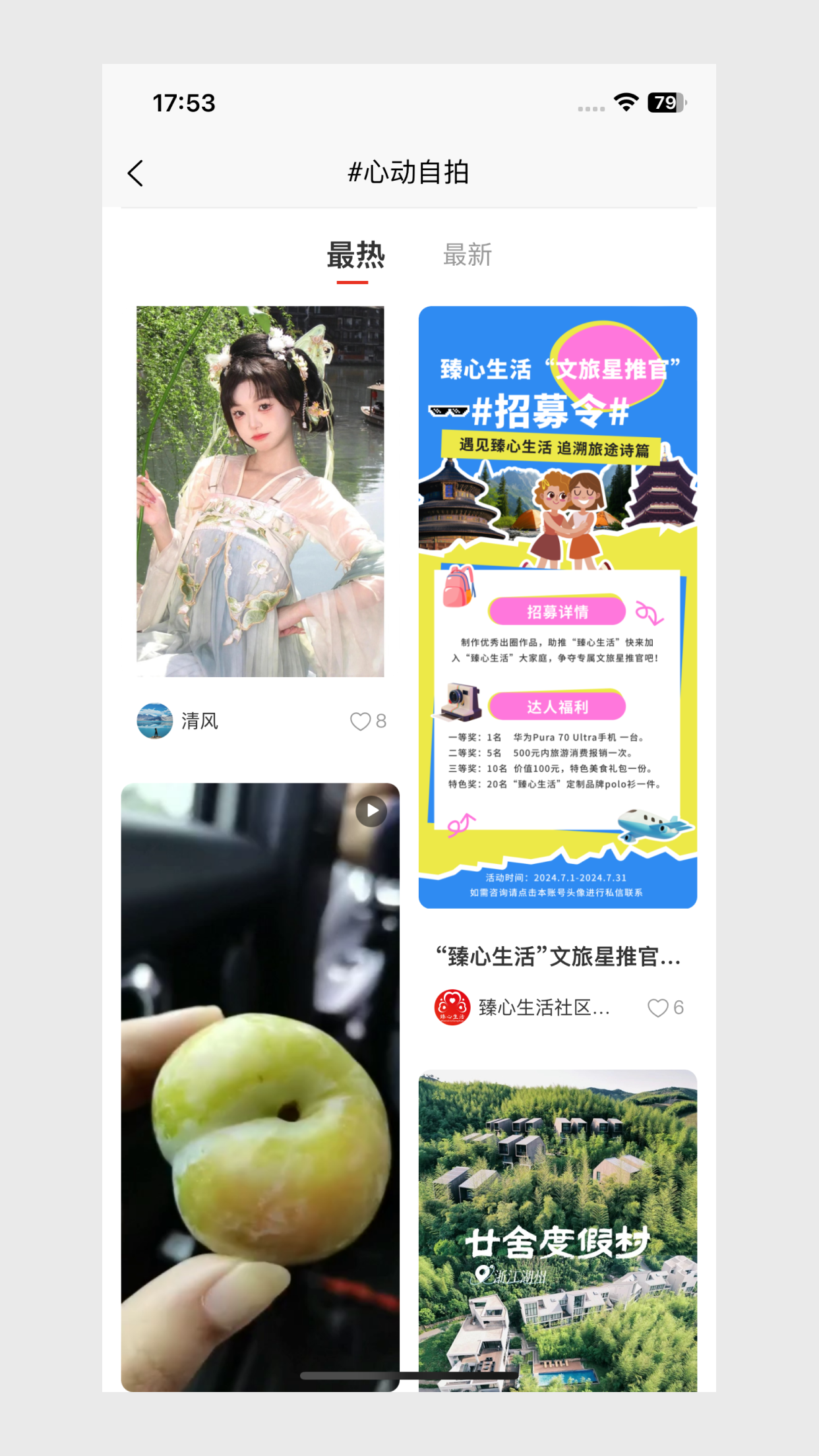819x1456 pixels.
Task: Tap the #心动自拍 page title
Action: click(409, 172)
